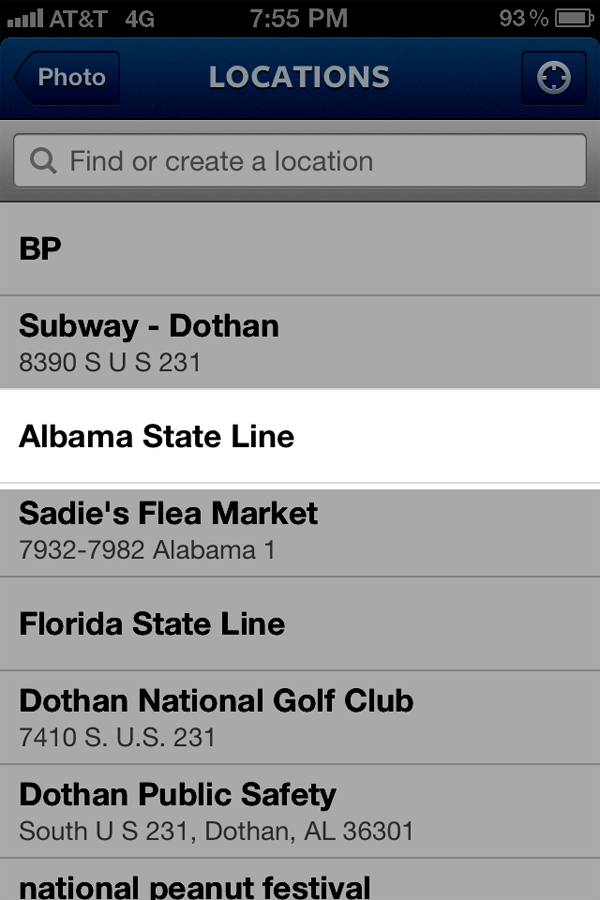Tag Dothan National Golf Club

pos(300,717)
